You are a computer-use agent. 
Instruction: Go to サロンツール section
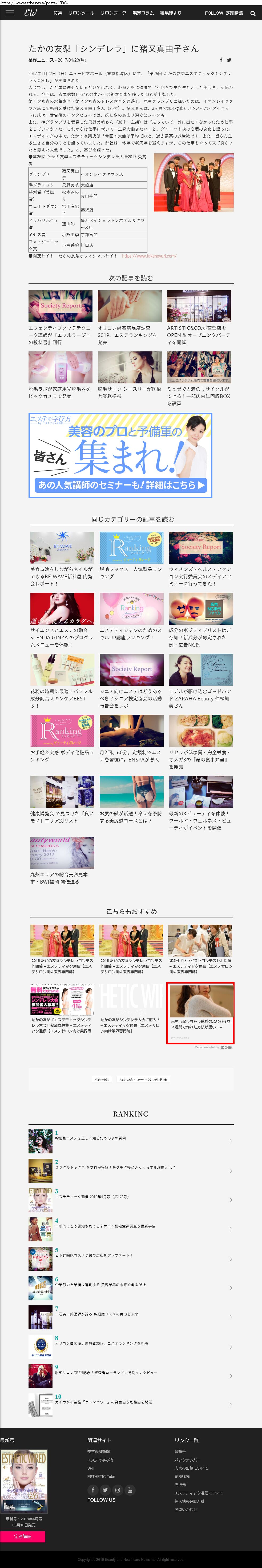click(x=81, y=13)
